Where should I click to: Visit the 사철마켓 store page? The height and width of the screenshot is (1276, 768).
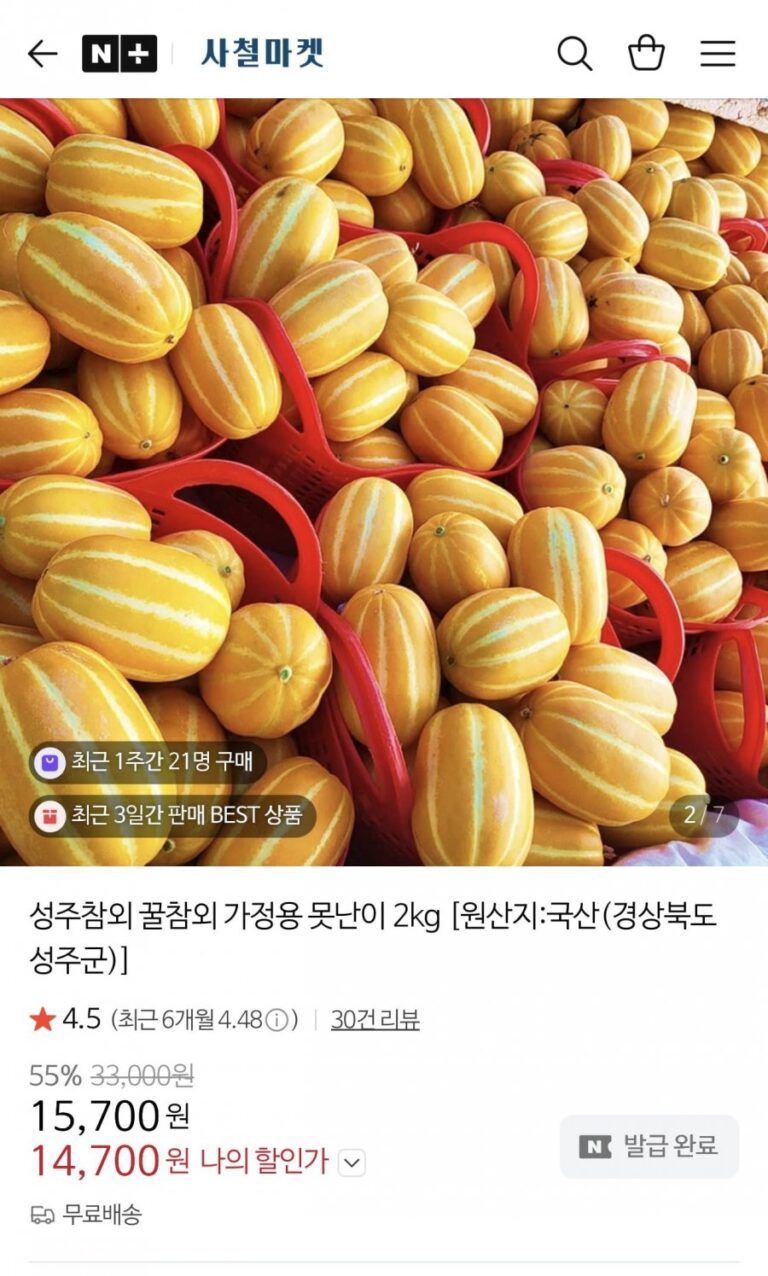click(263, 53)
